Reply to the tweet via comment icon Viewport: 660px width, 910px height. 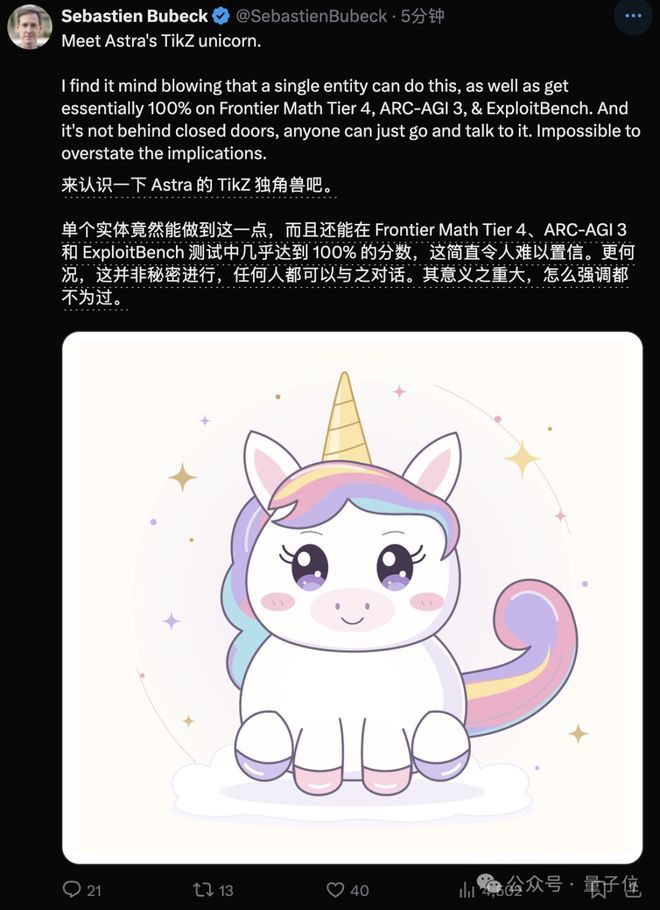point(72,889)
